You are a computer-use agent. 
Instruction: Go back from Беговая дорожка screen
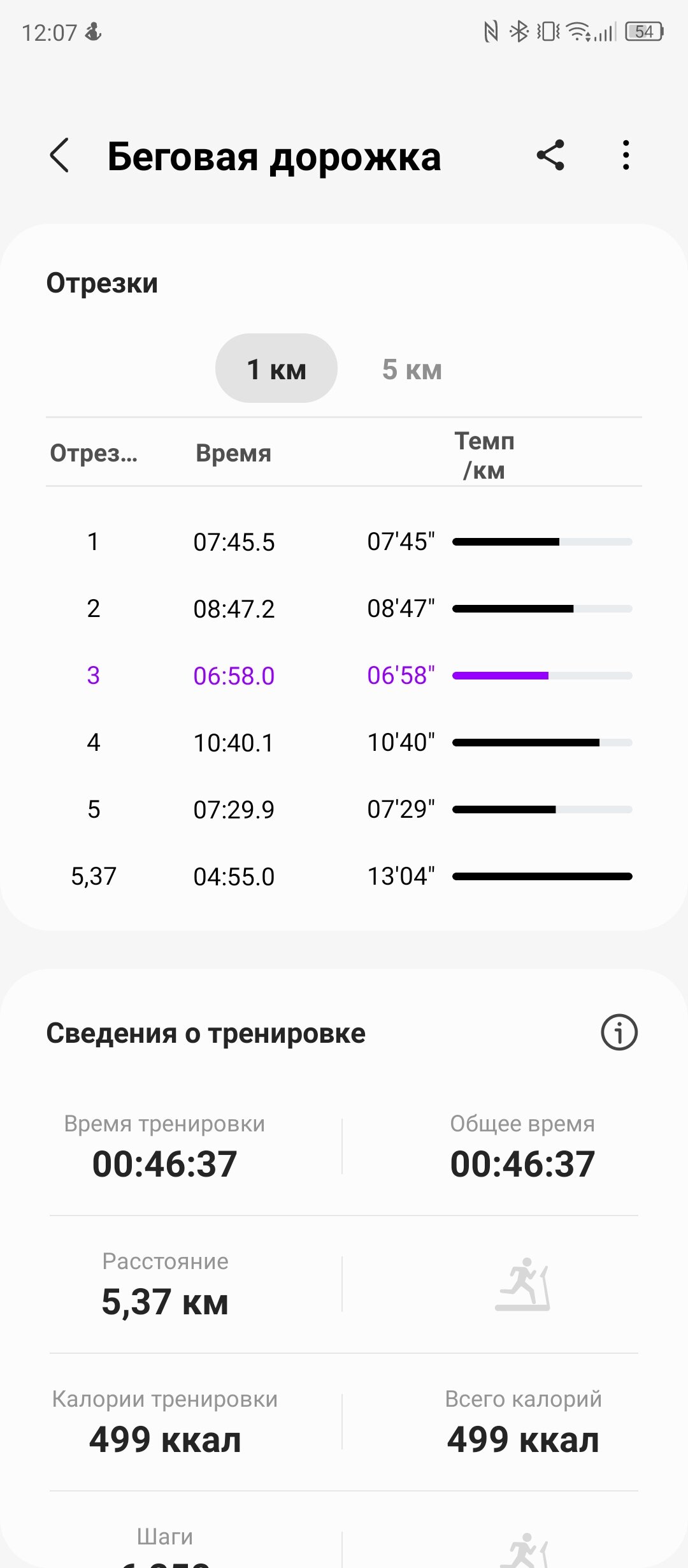[x=59, y=156]
